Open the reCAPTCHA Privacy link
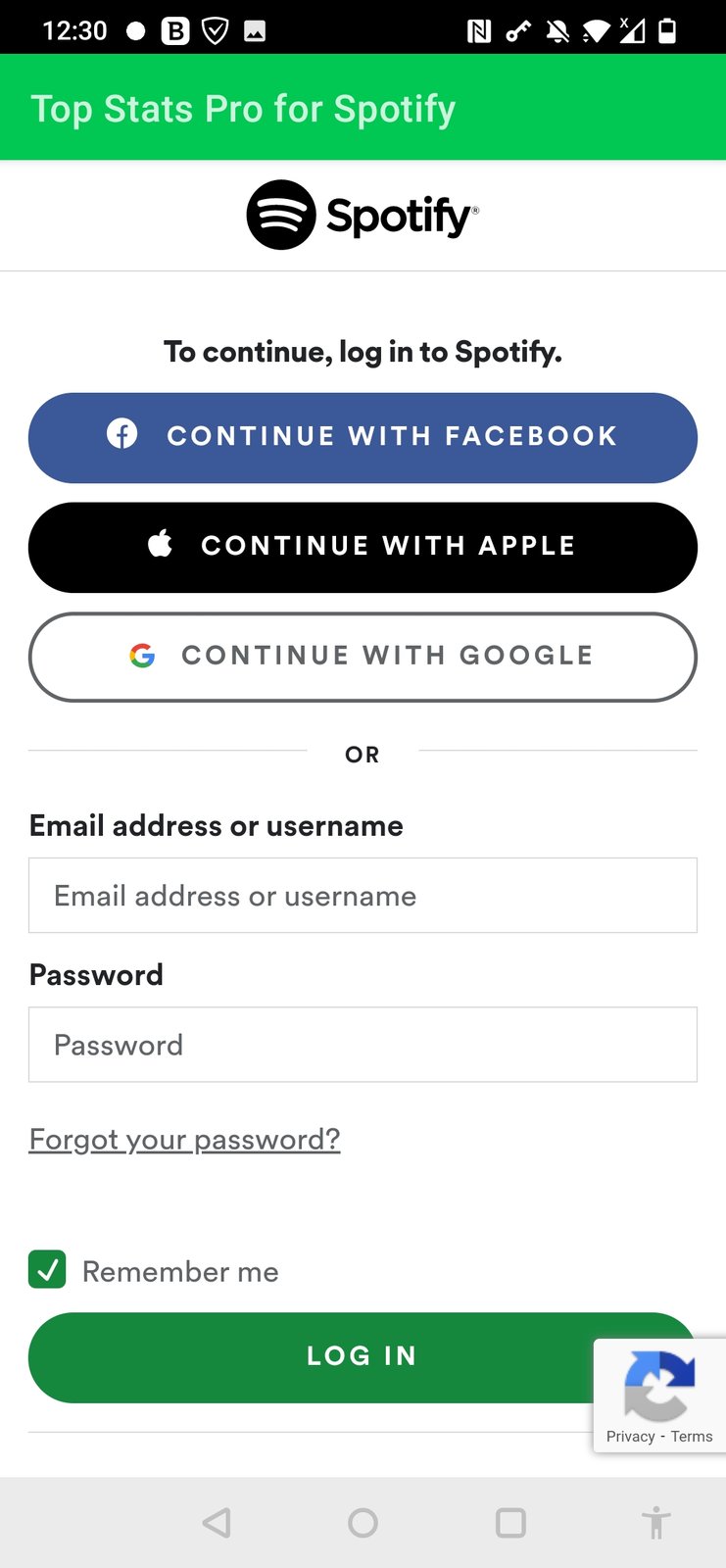Viewport: 726px width, 1568px height. (x=630, y=1437)
